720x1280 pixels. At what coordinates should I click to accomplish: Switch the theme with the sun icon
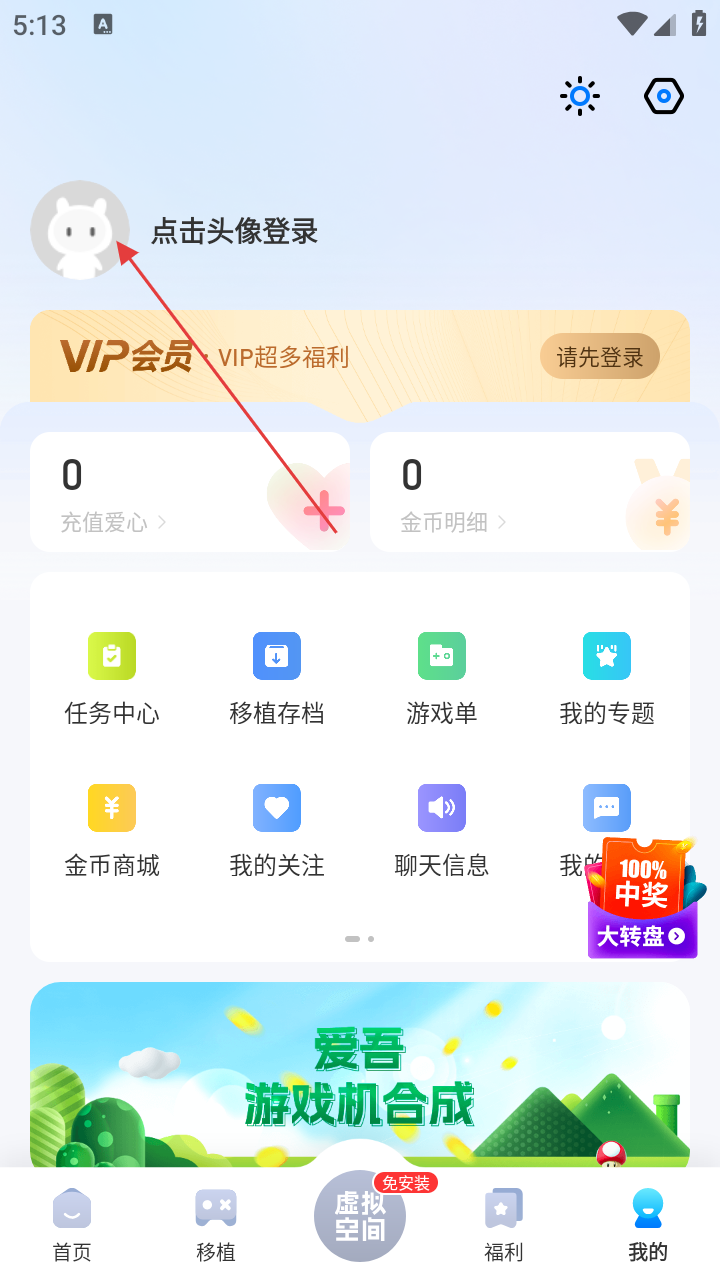[x=580, y=96]
